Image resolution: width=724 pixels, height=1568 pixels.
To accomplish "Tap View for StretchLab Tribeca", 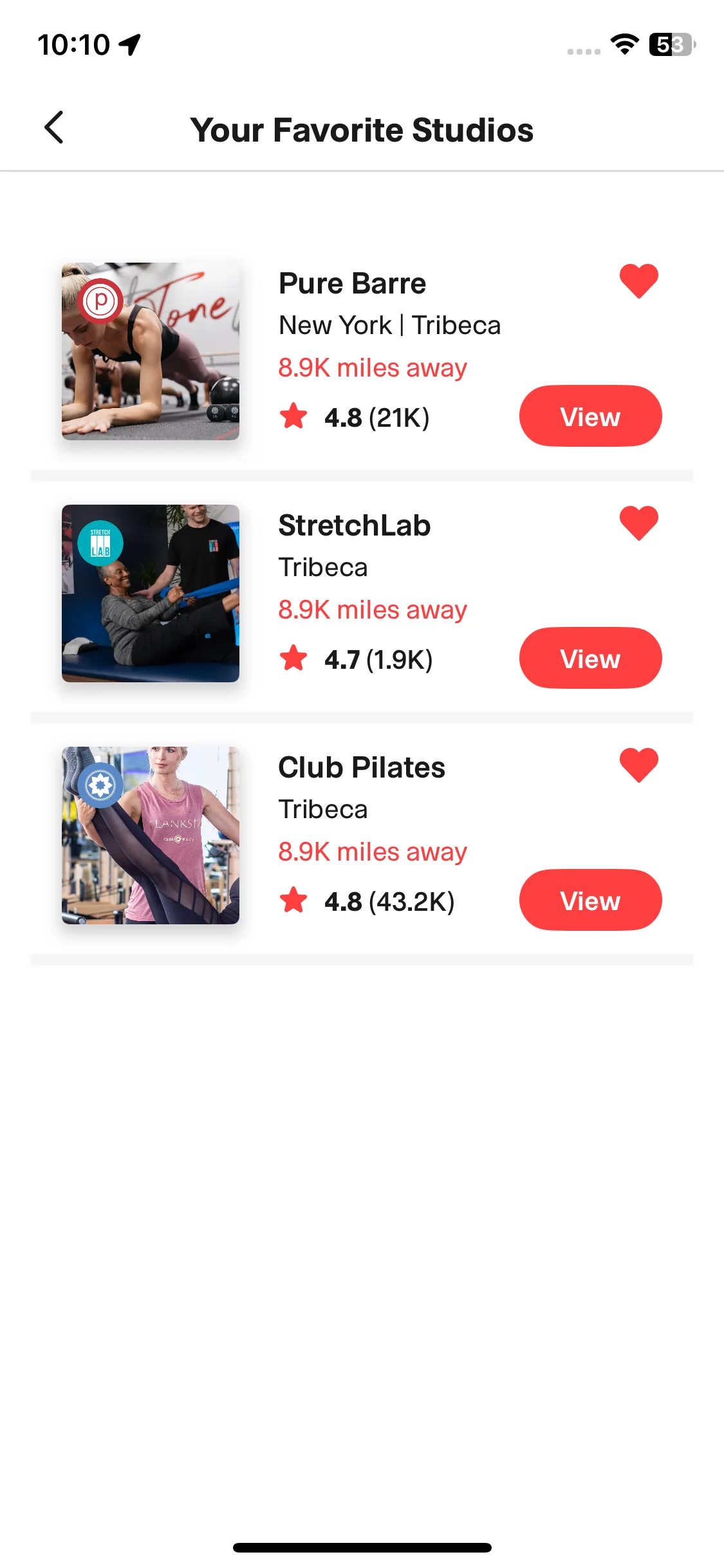I will click(x=590, y=658).
